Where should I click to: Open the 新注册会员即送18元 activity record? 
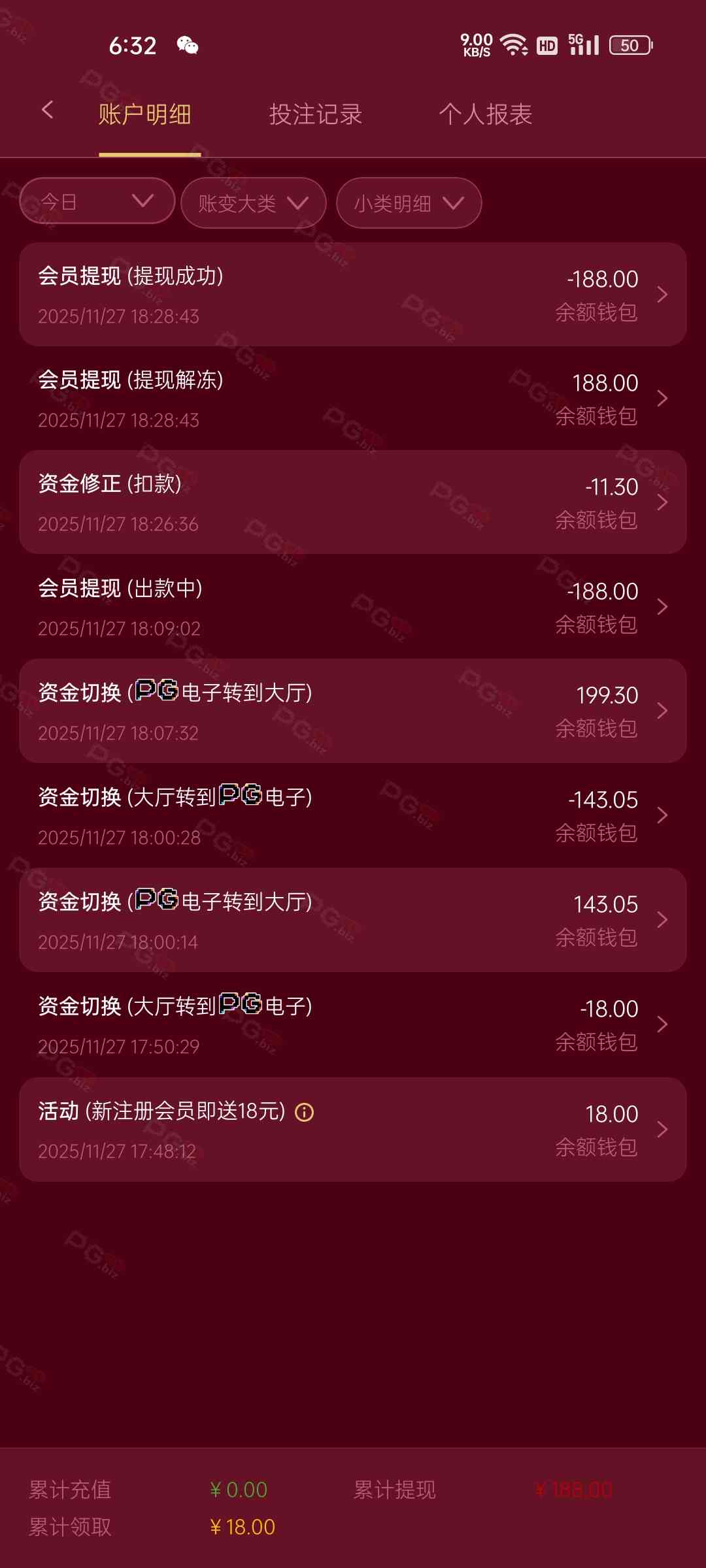point(353,1130)
